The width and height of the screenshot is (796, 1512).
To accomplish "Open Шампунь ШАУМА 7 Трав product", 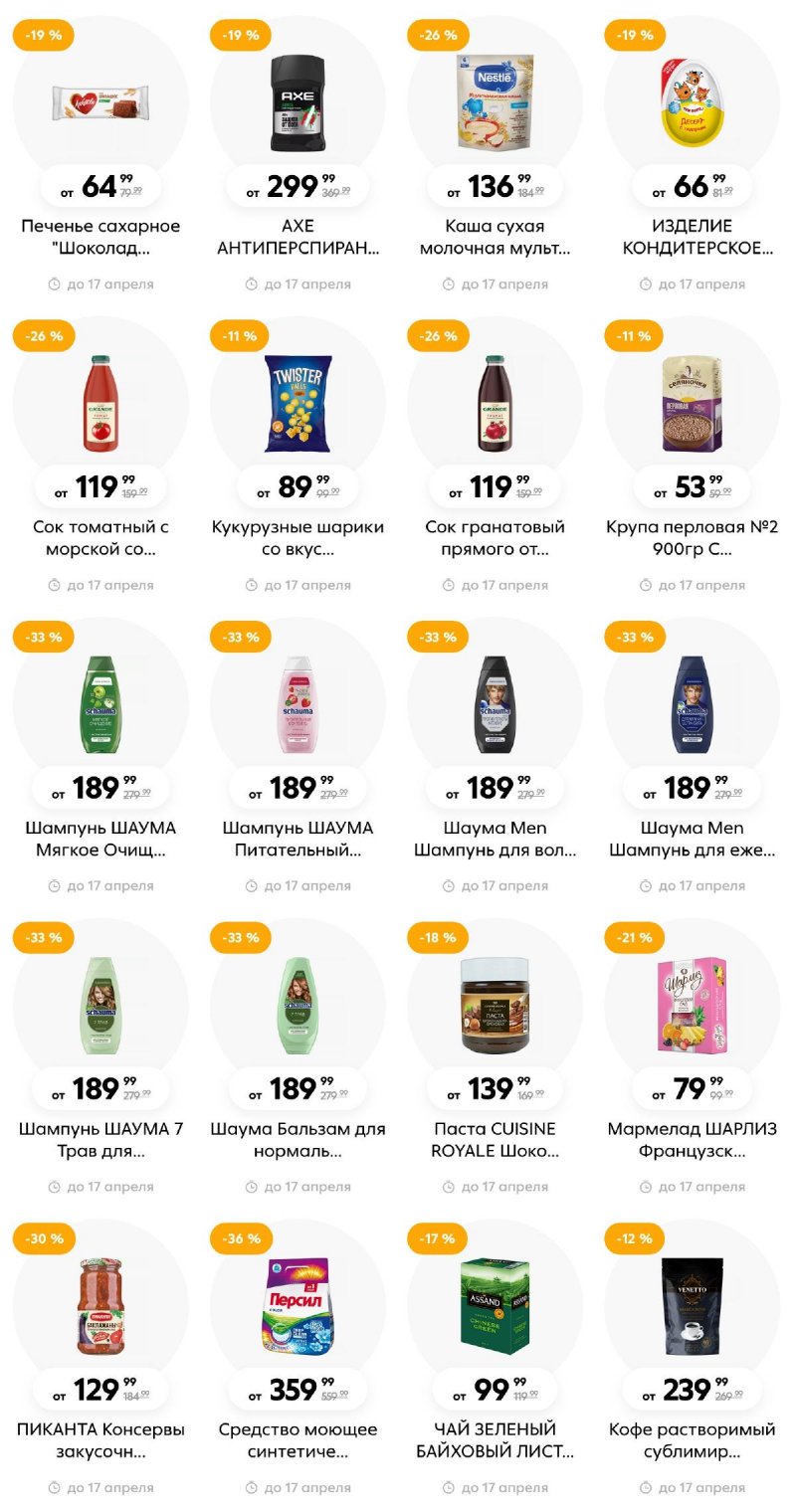I will [99, 1005].
